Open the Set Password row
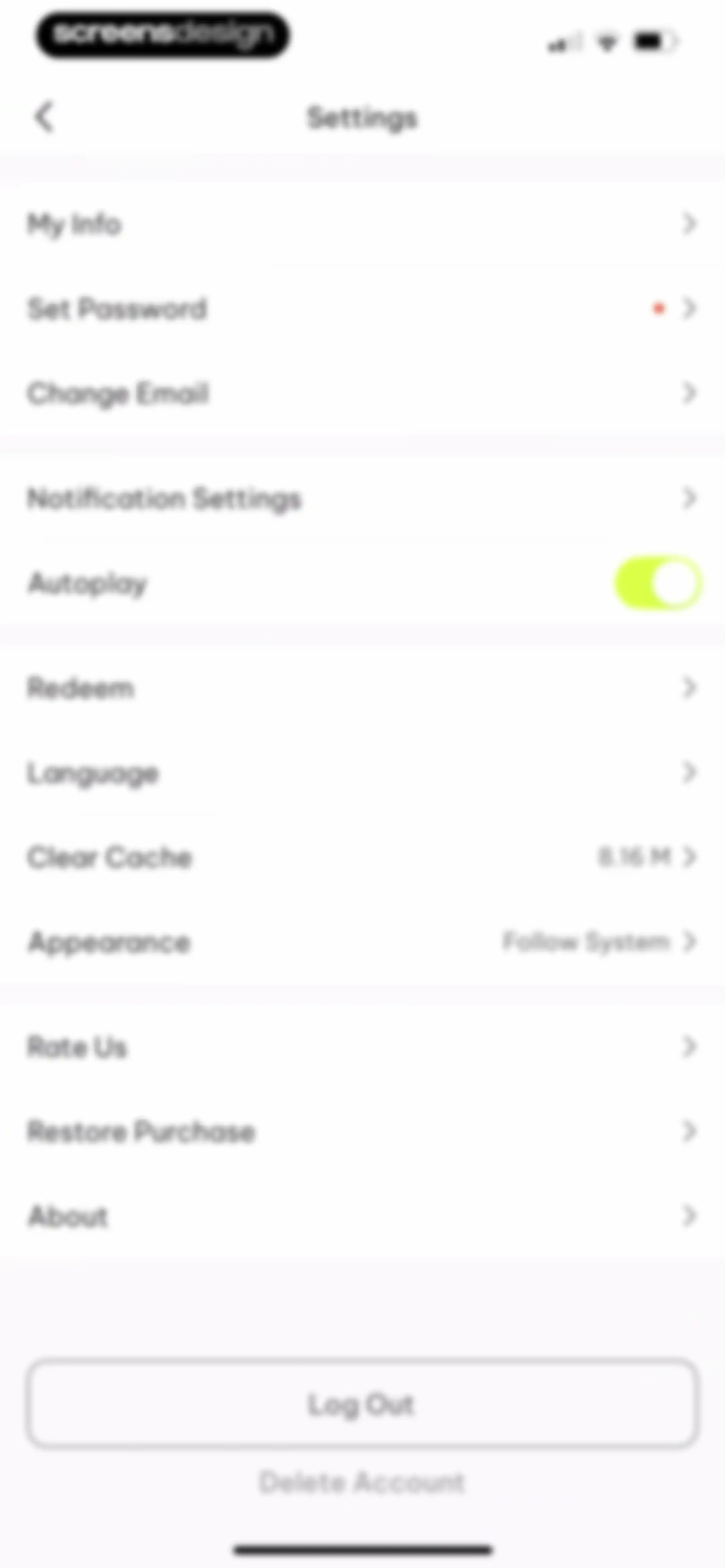The image size is (725, 1568). [362, 309]
